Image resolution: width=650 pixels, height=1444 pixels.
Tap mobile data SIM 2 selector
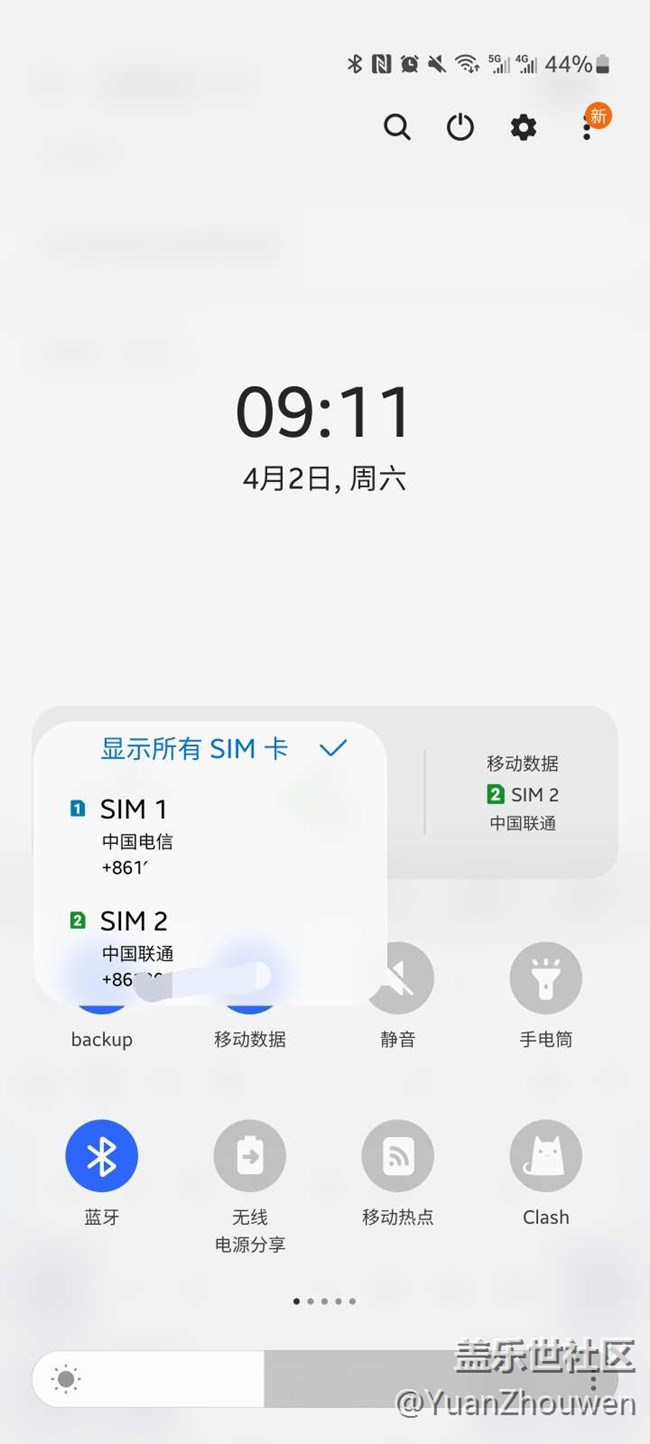click(522, 793)
